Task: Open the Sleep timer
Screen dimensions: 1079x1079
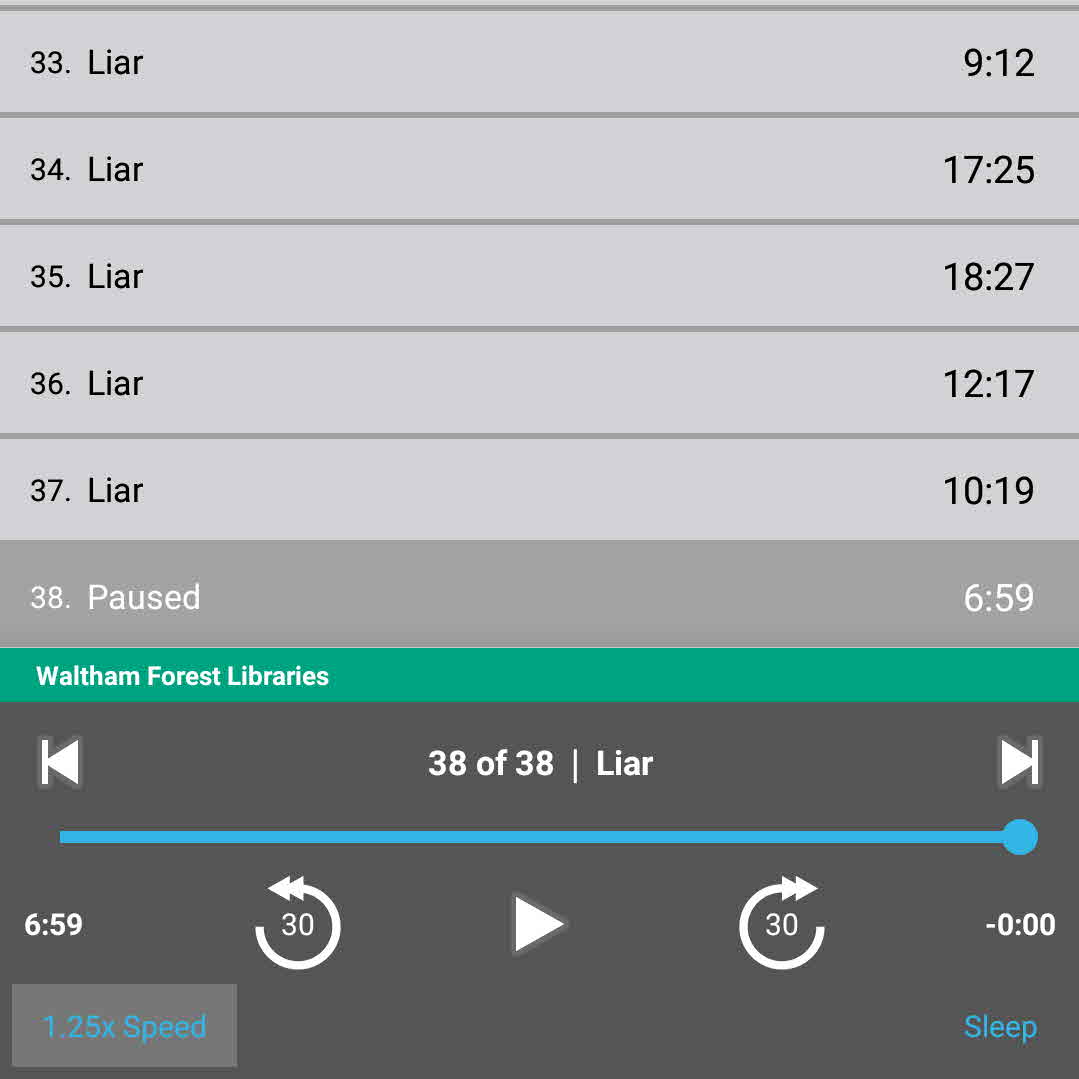Action: [1000, 1026]
